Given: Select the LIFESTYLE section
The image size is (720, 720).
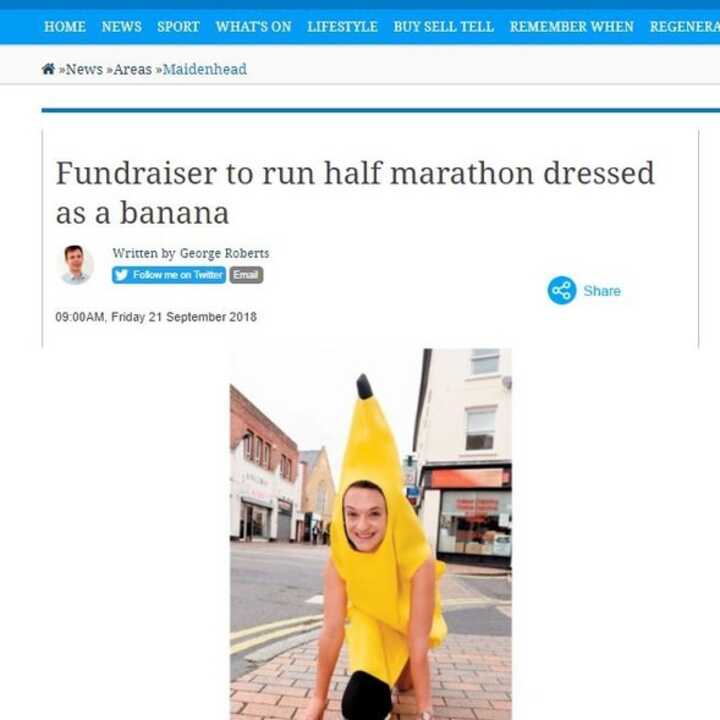Looking at the screenshot, I should [342, 27].
